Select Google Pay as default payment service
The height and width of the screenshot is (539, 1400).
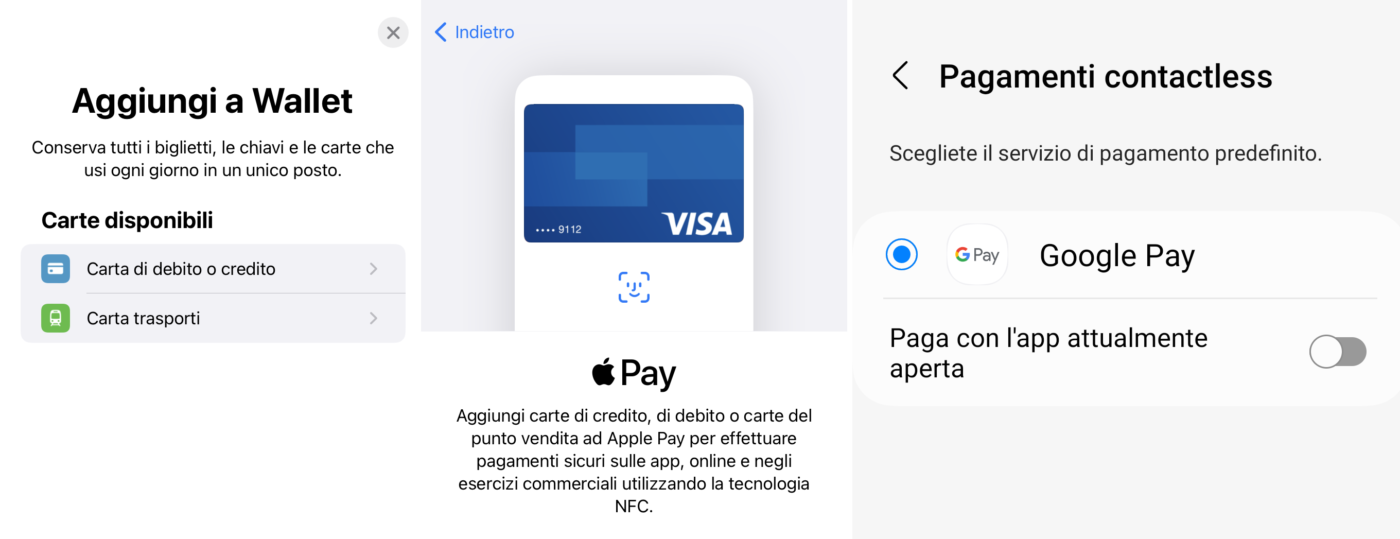coord(902,255)
